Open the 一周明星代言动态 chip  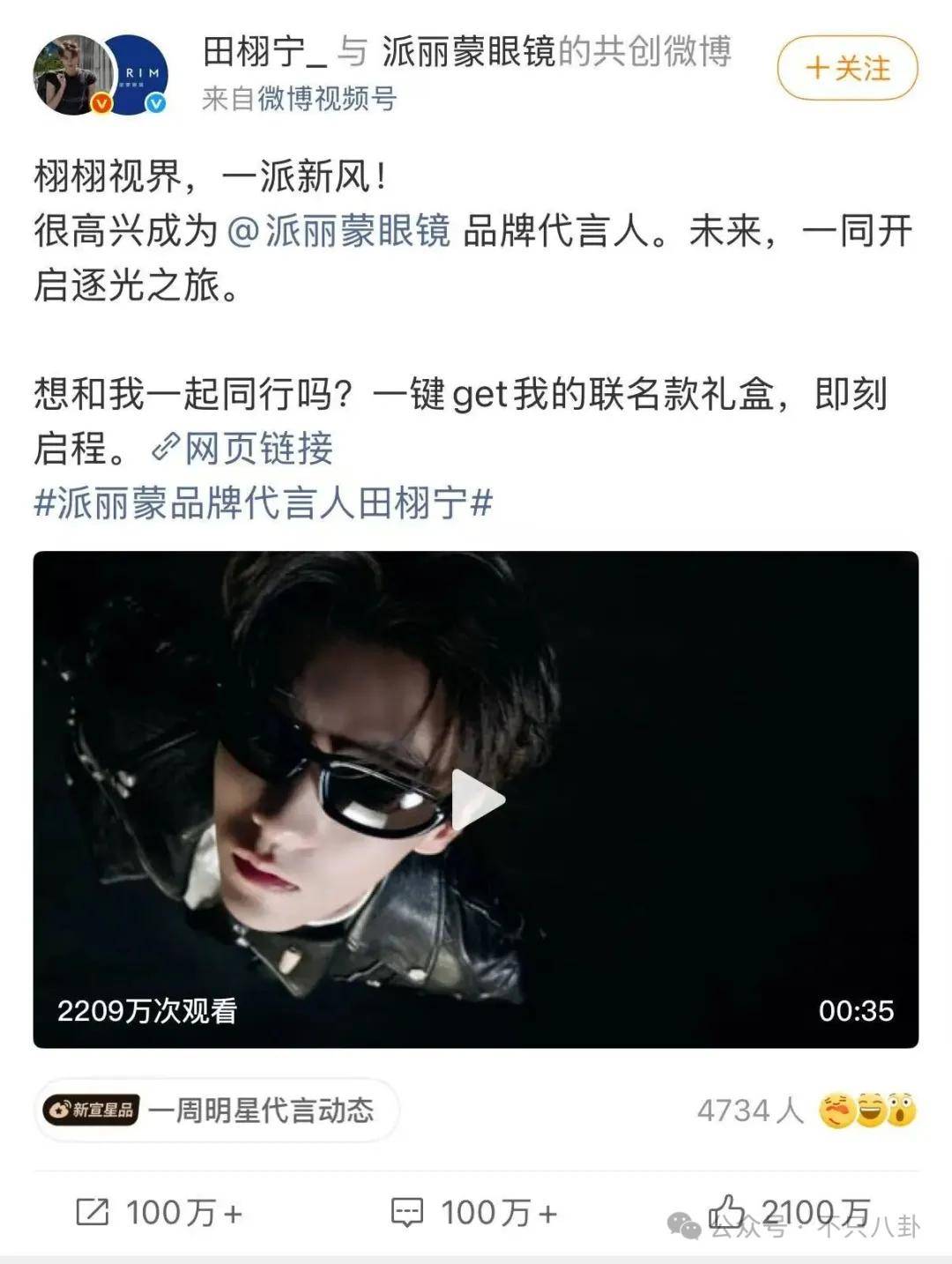(217, 1110)
